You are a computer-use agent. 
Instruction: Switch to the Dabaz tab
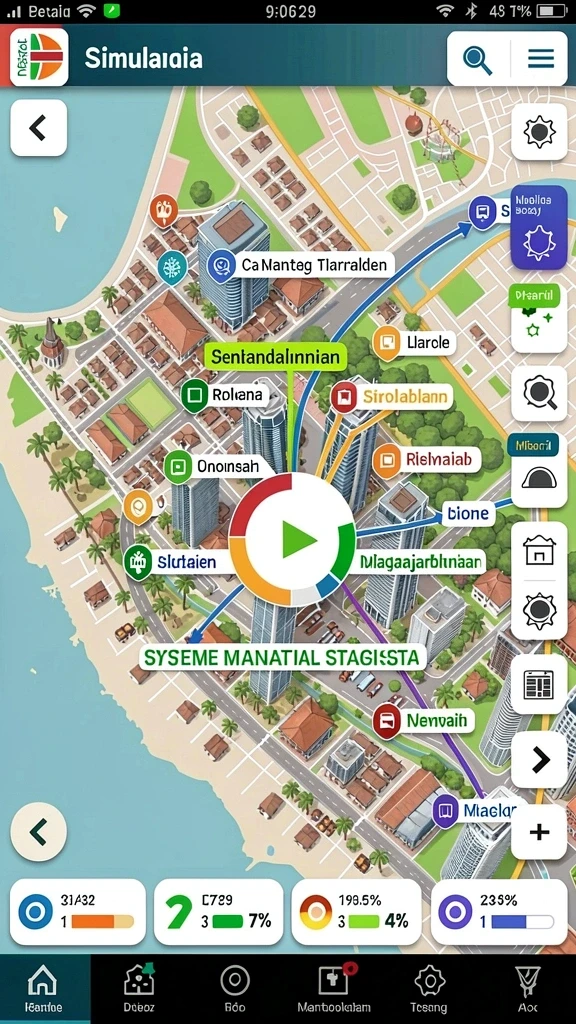pyautogui.click(x=139, y=988)
